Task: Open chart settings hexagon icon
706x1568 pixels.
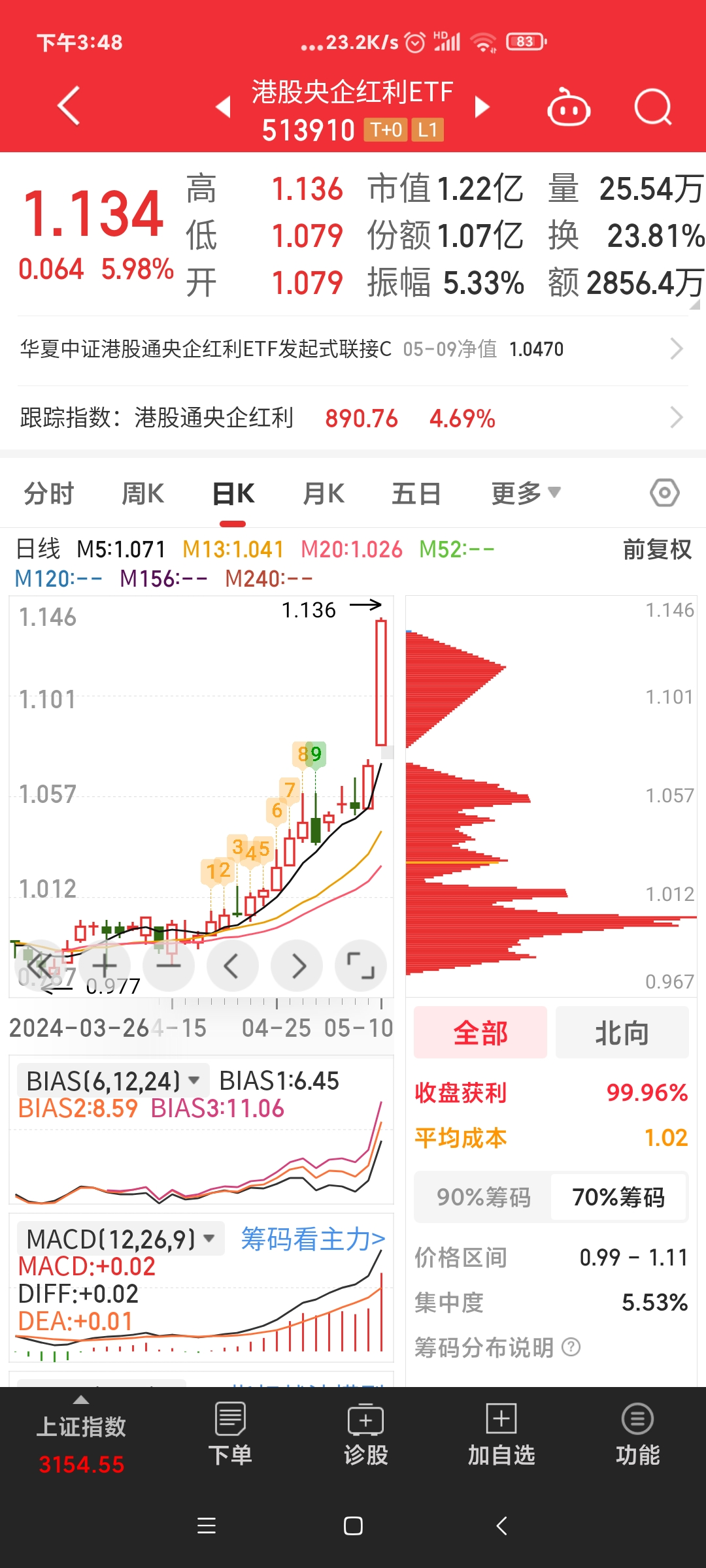Action: [664, 493]
